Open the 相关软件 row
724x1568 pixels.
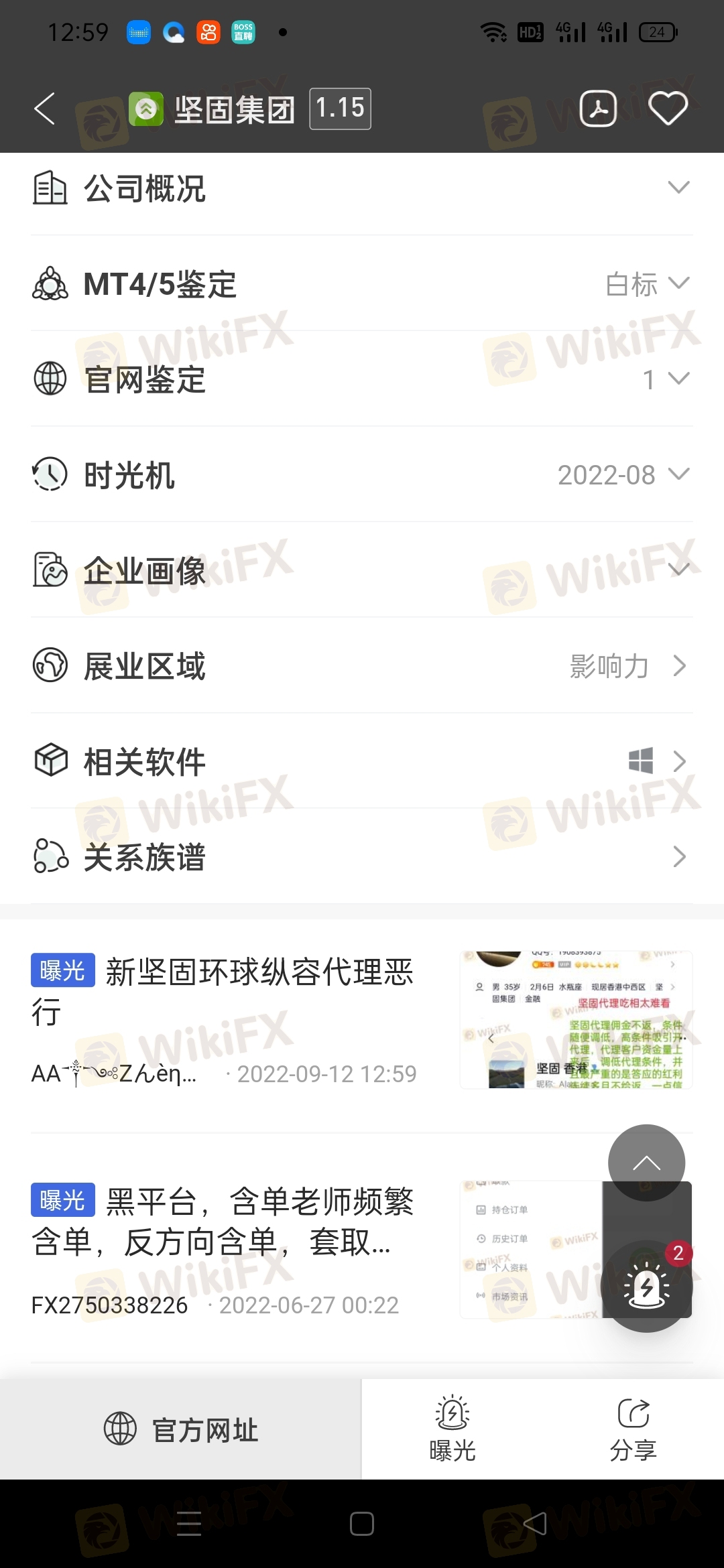tap(362, 761)
